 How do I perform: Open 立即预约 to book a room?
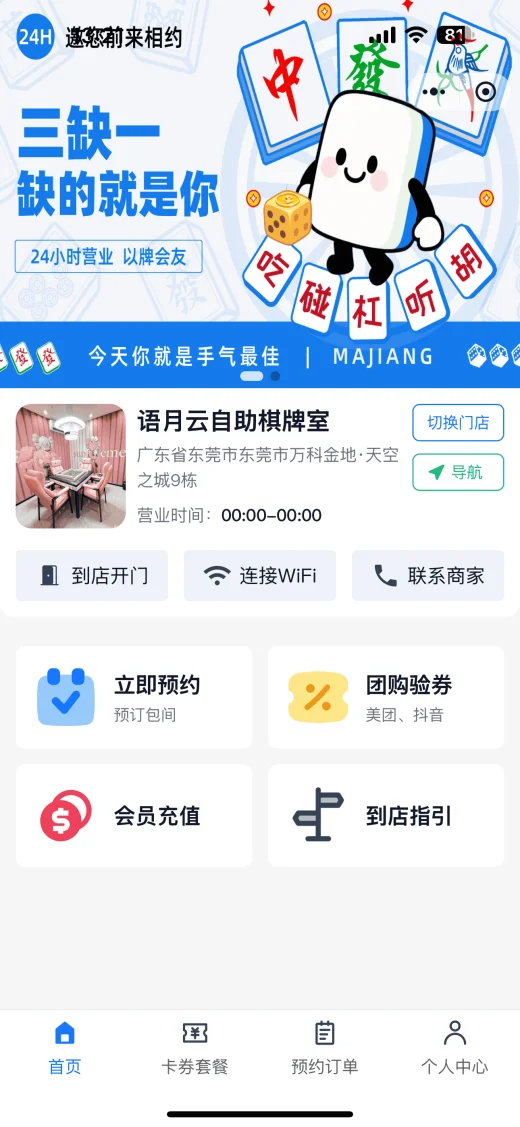click(134, 696)
